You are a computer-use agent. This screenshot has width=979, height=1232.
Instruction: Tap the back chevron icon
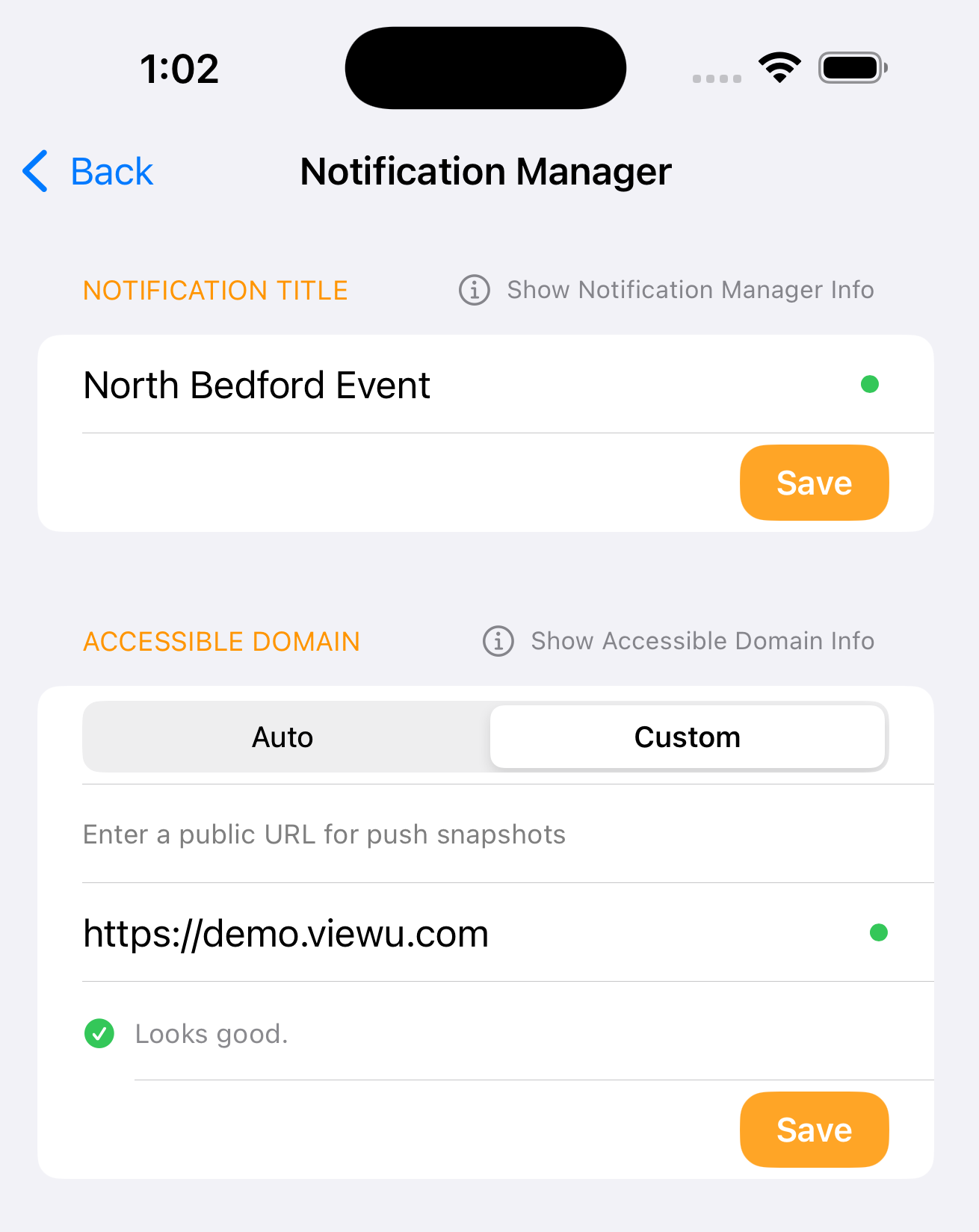(33, 171)
